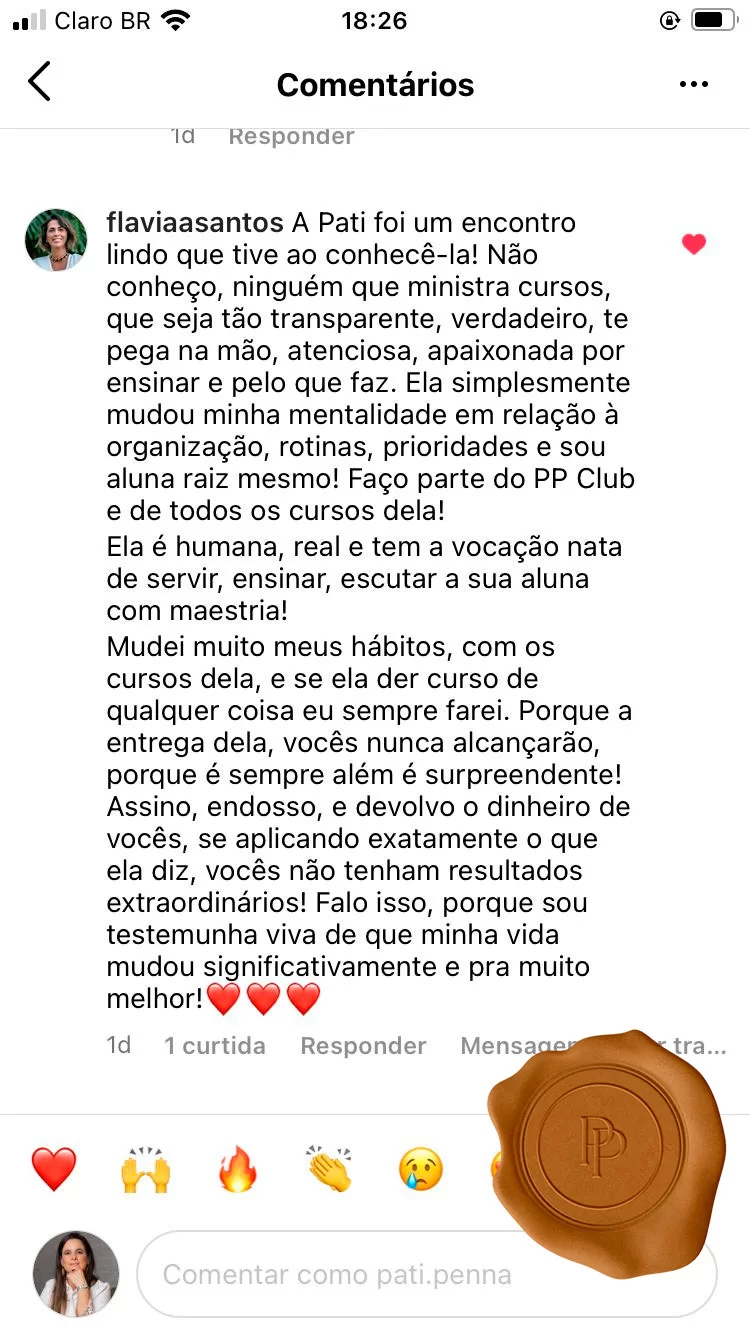This screenshot has width=750, height=1334.
Task: Unlike flaviaasantos's comment with the heart
Action: coord(693,244)
